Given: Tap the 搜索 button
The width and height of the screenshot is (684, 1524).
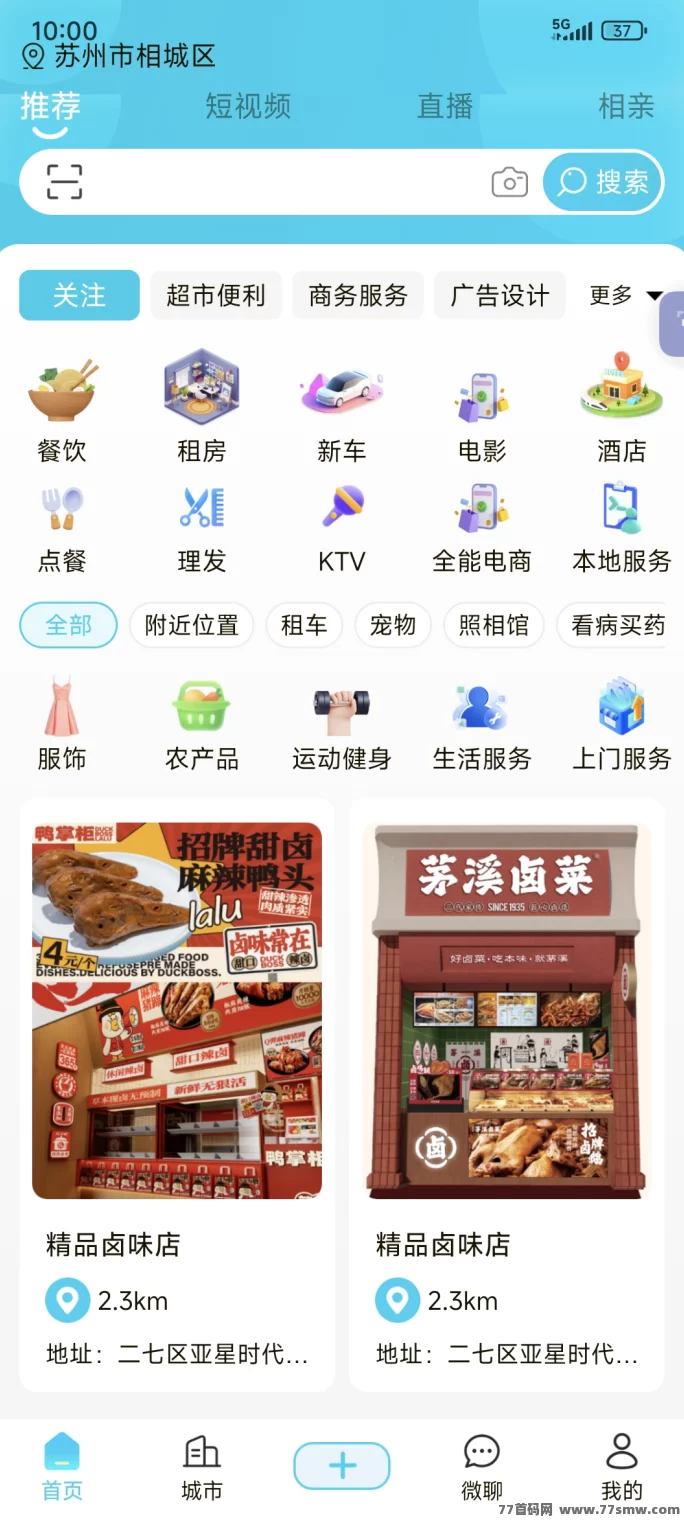Looking at the screenshot, I should coord(603,182).
